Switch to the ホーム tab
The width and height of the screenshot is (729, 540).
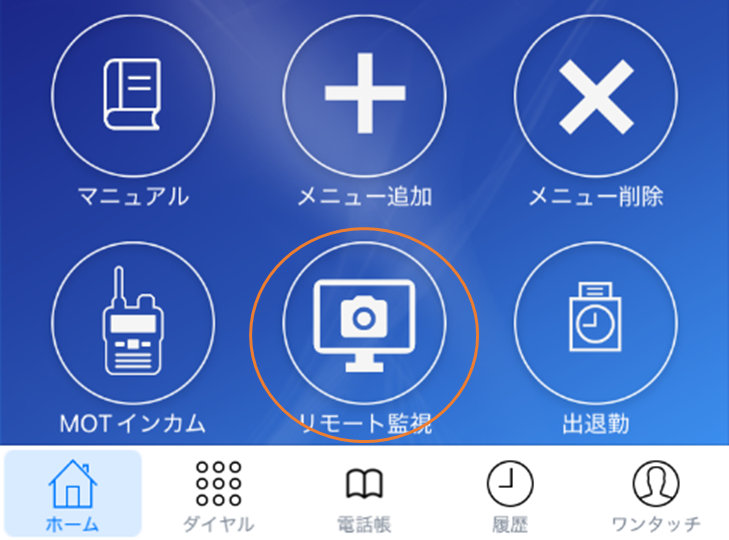[x=73, y=494]
